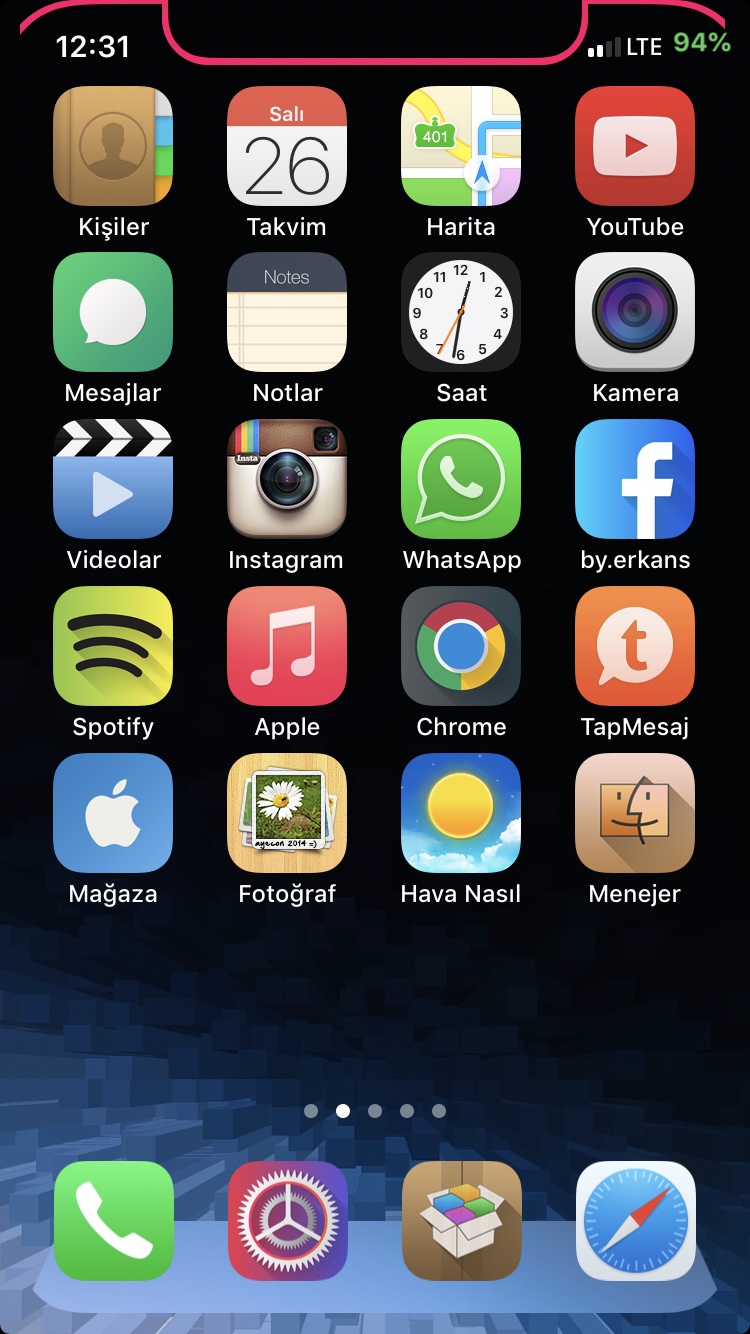Screen dimensions: 750x1334
Task: Open the Phone app in the dock
Action: pos(114,1221)
